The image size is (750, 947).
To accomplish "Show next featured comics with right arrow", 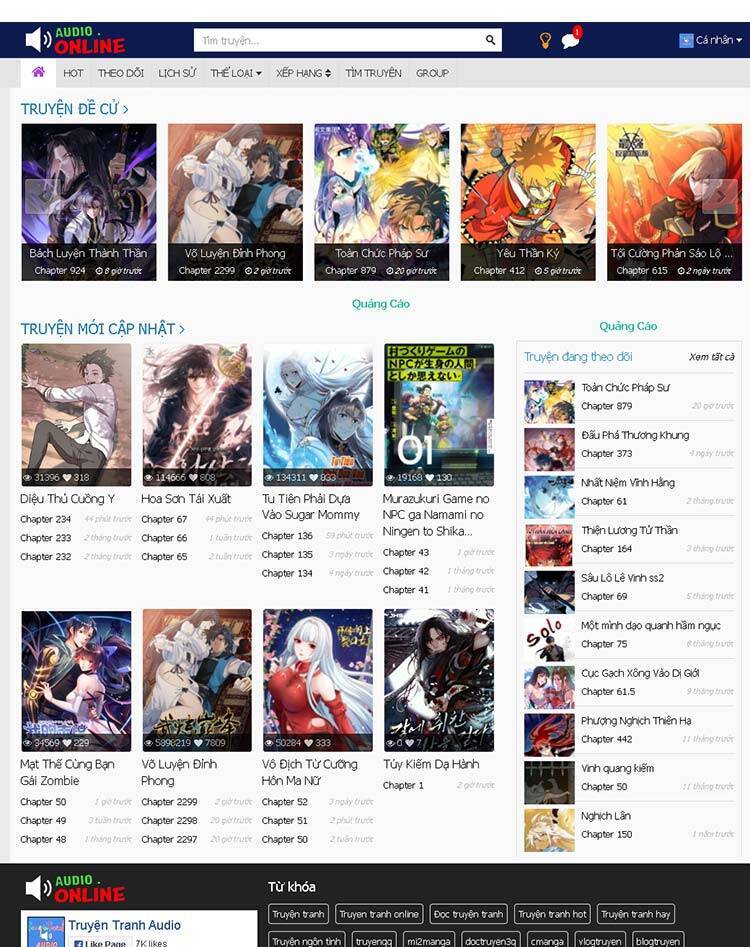I will (x=719, y=196).
